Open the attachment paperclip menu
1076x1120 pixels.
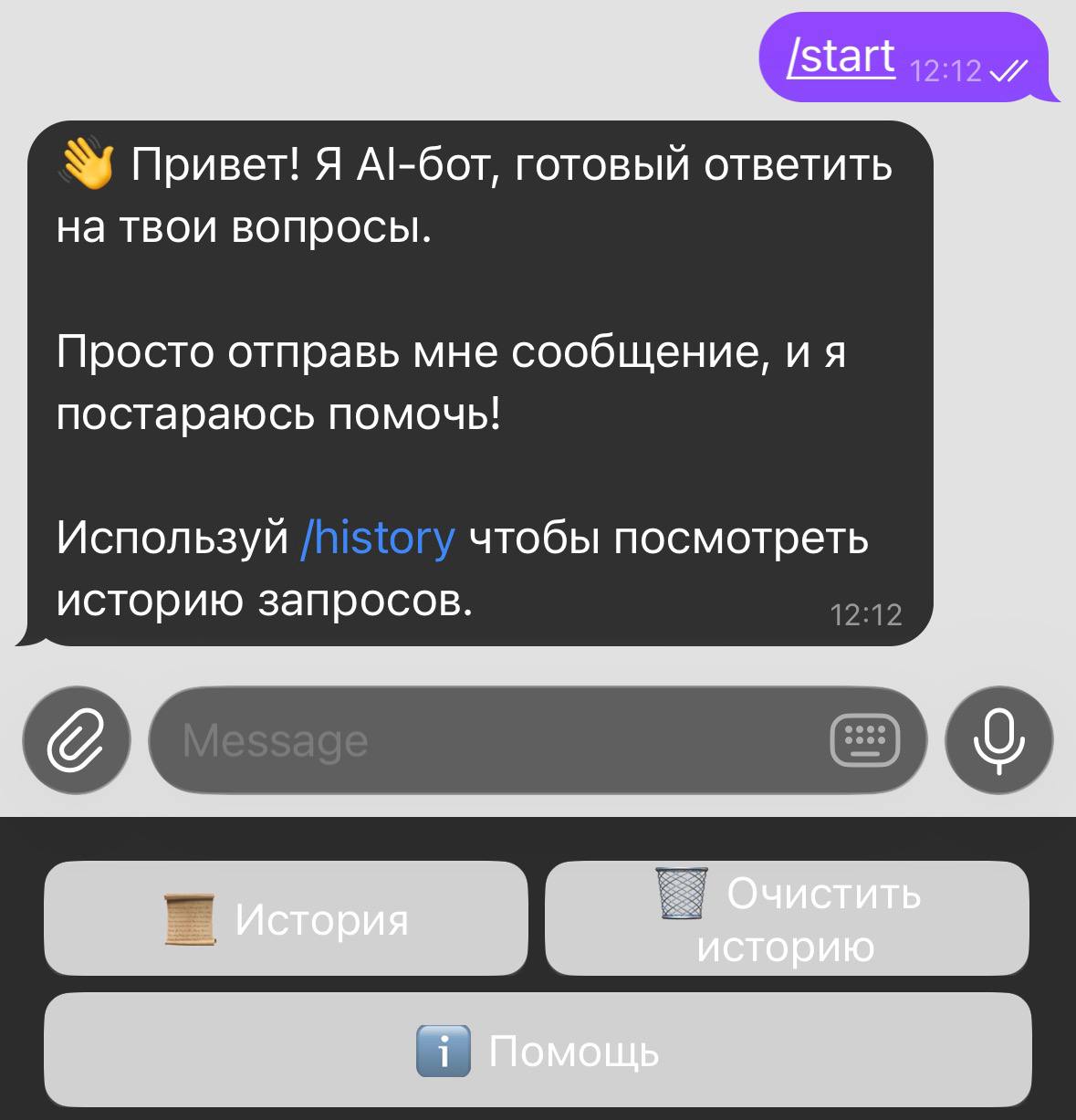pyautogui.click(x=77, y=739)
